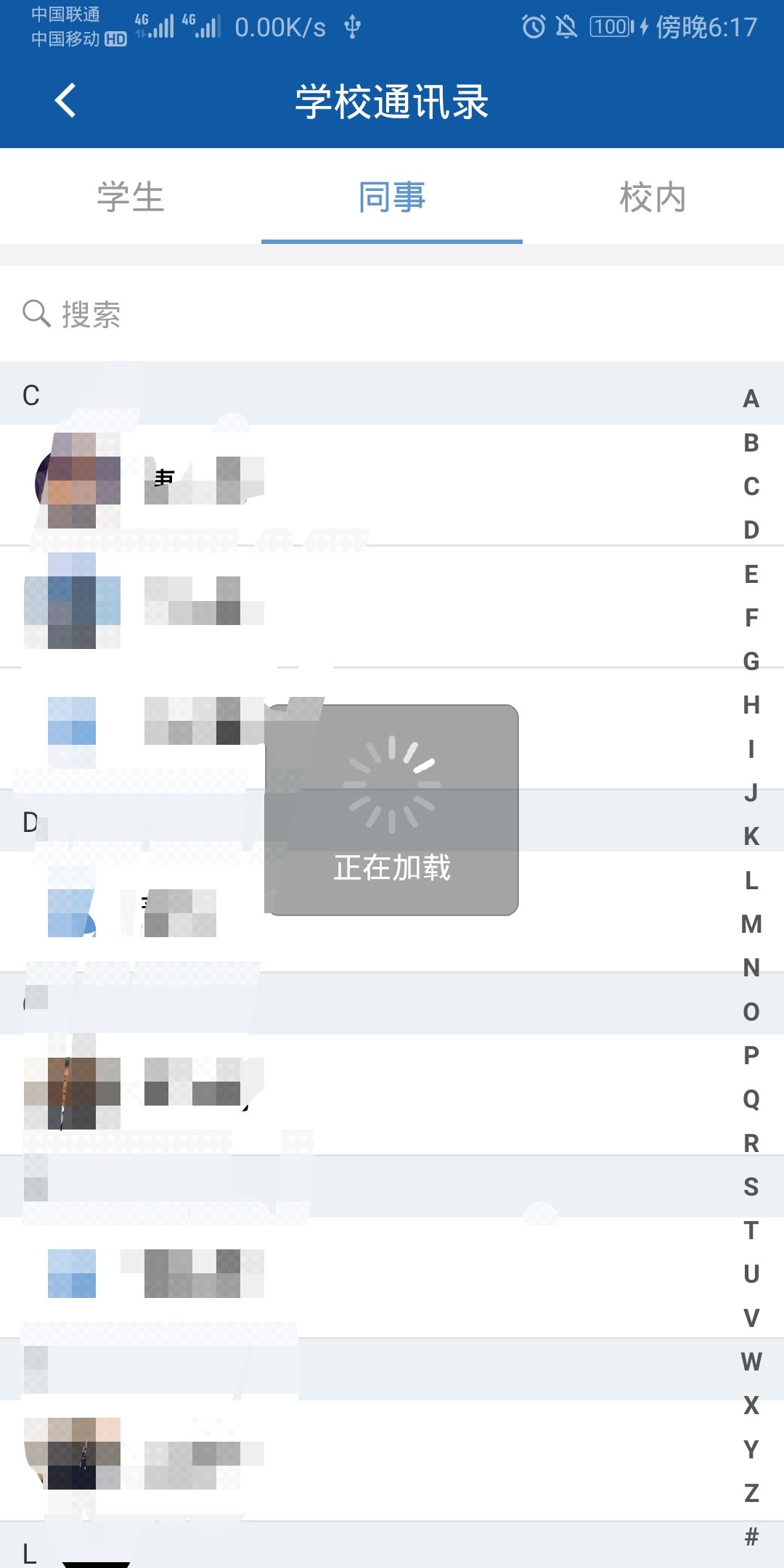Screen dimensions: 784x1568
Task: Jump to # in the index
Action: (x=751, y=1536)
